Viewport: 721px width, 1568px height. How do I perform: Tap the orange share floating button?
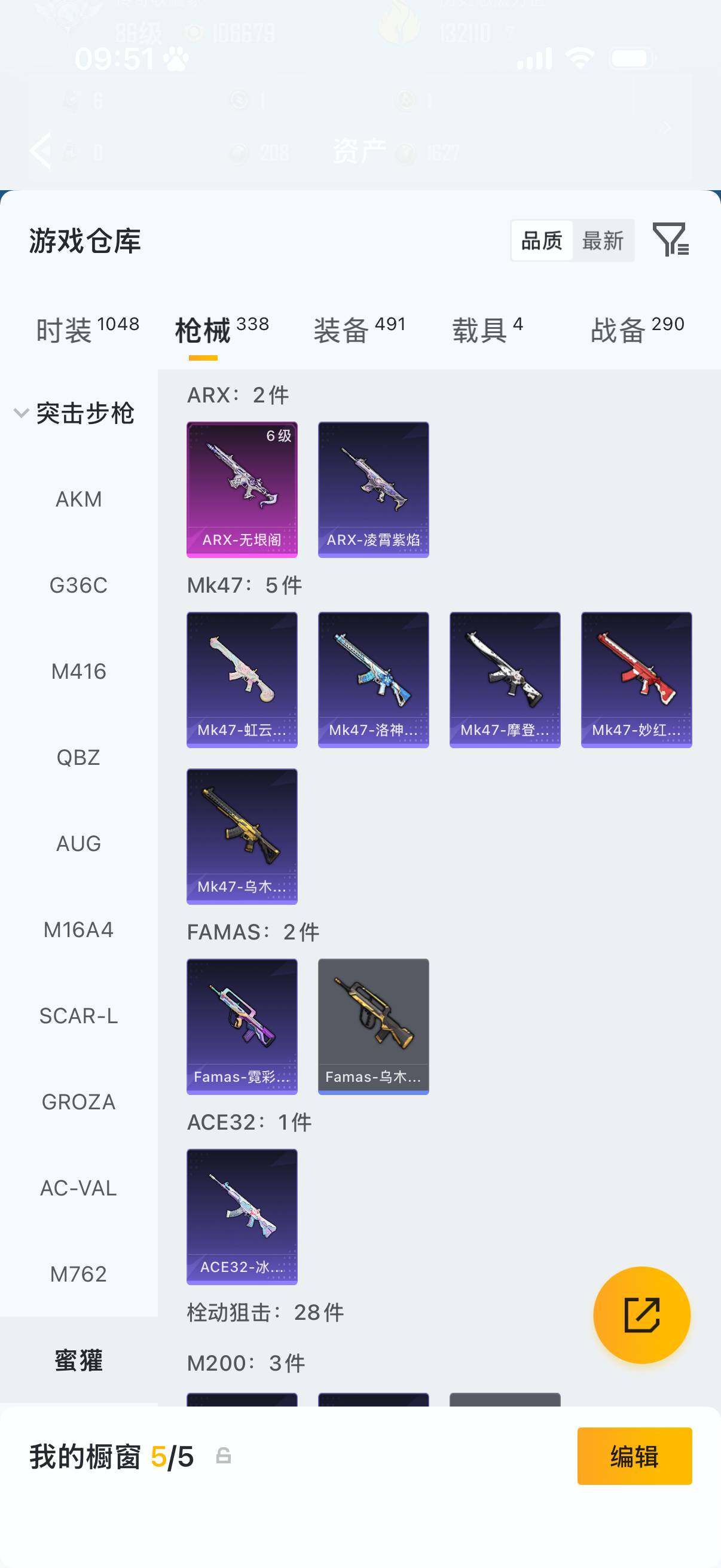tap(642, 1316)
